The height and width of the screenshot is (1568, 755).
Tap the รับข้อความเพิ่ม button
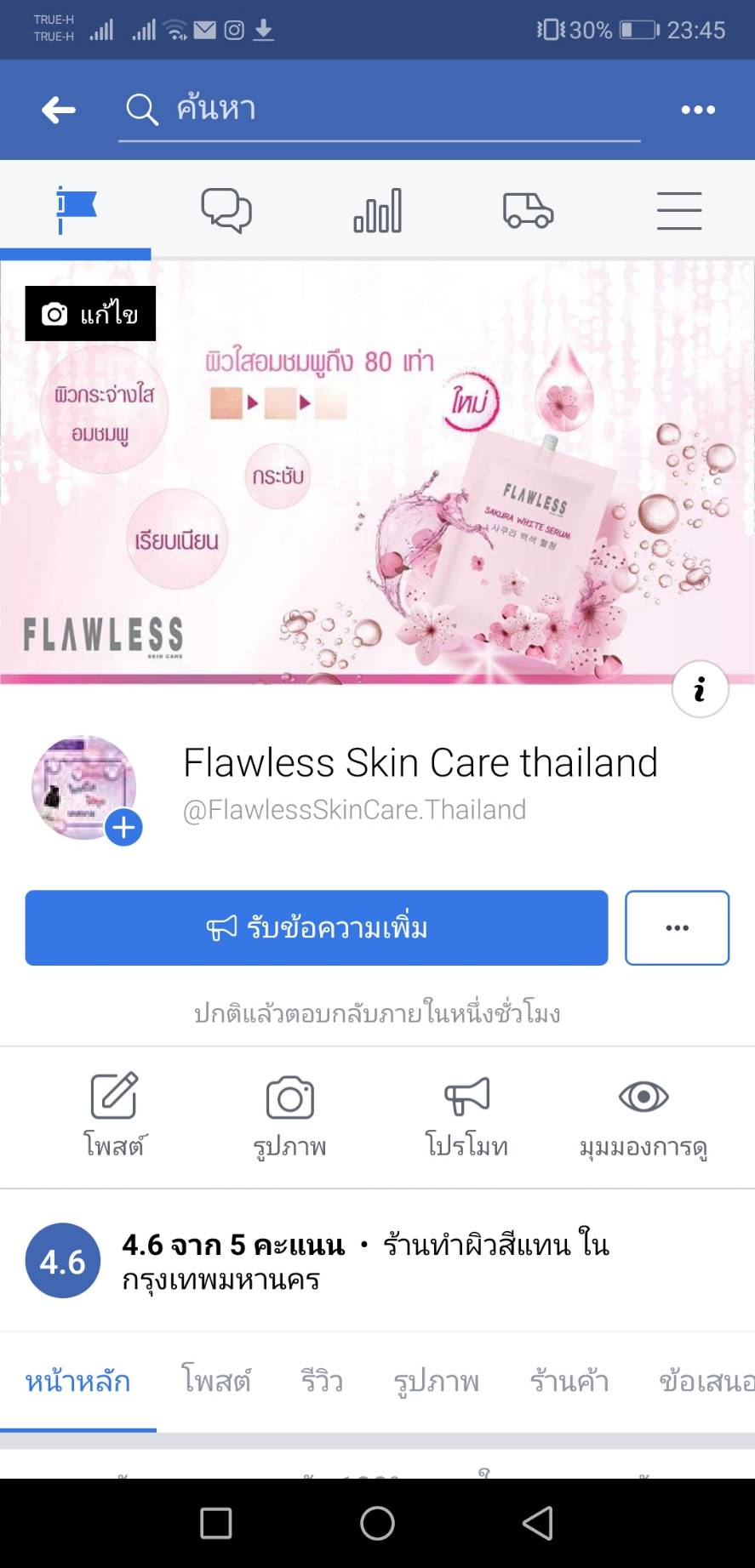click(x=317, y=927)
